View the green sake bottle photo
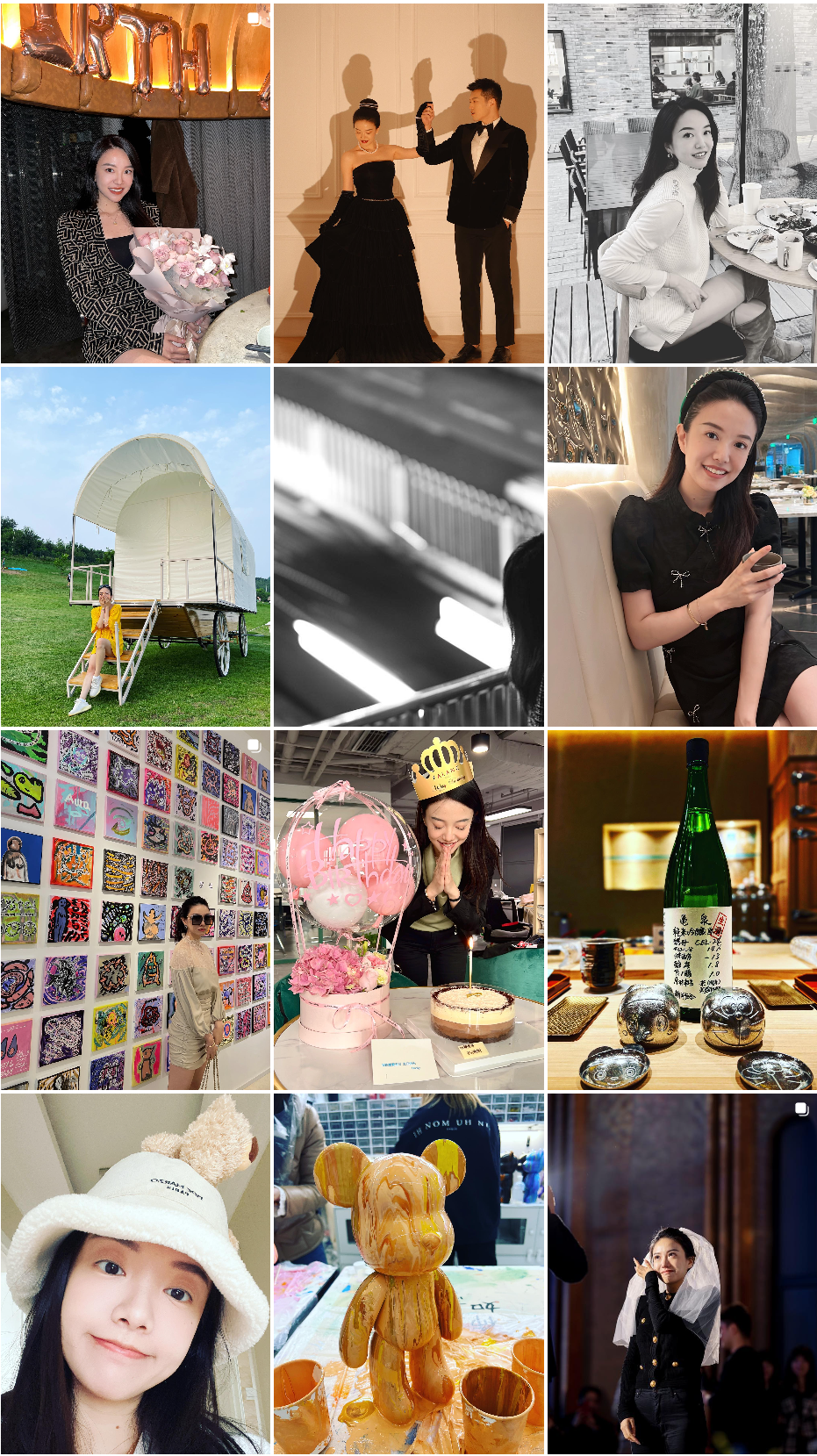The height and width of the screenshot is (1456, 817). click(682, 909)
